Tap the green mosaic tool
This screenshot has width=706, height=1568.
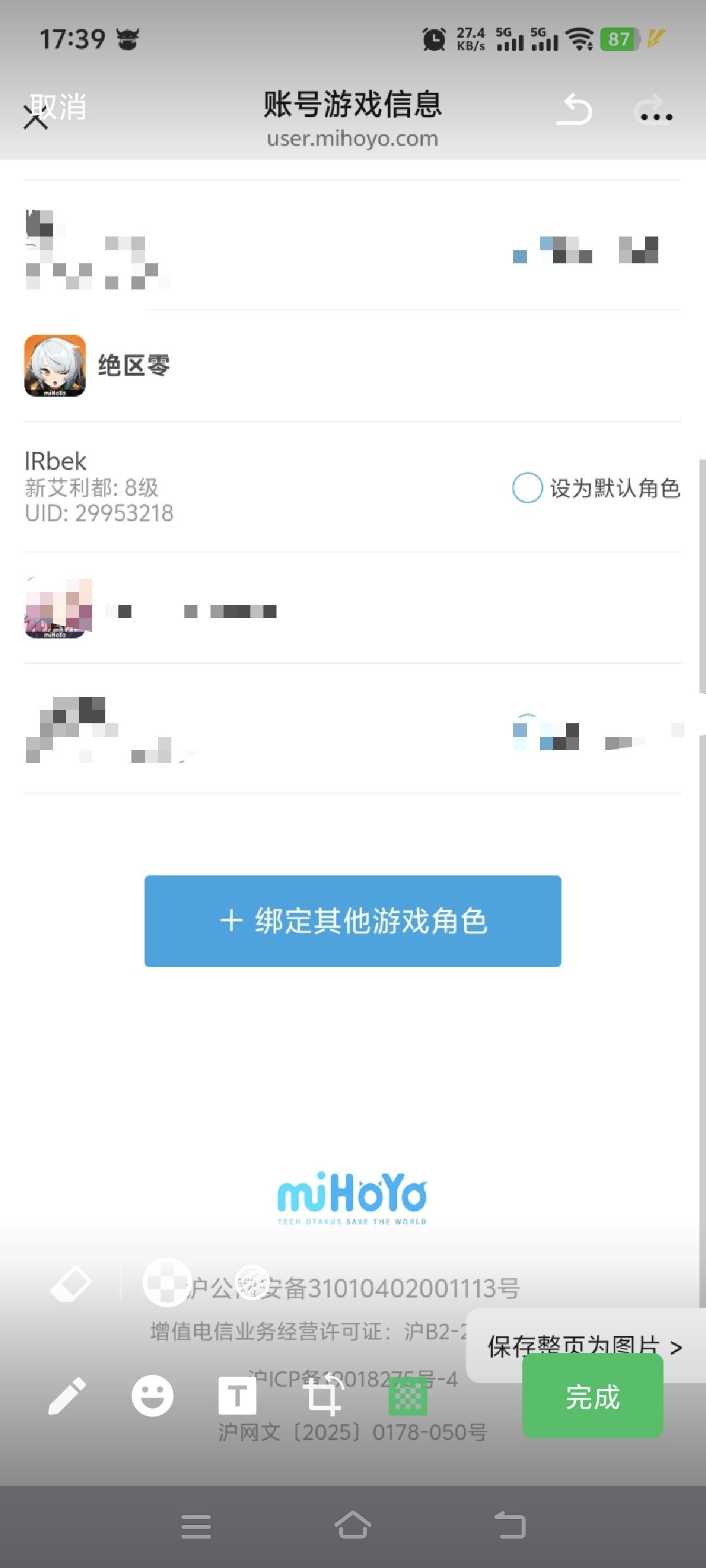click(408, 1396)
